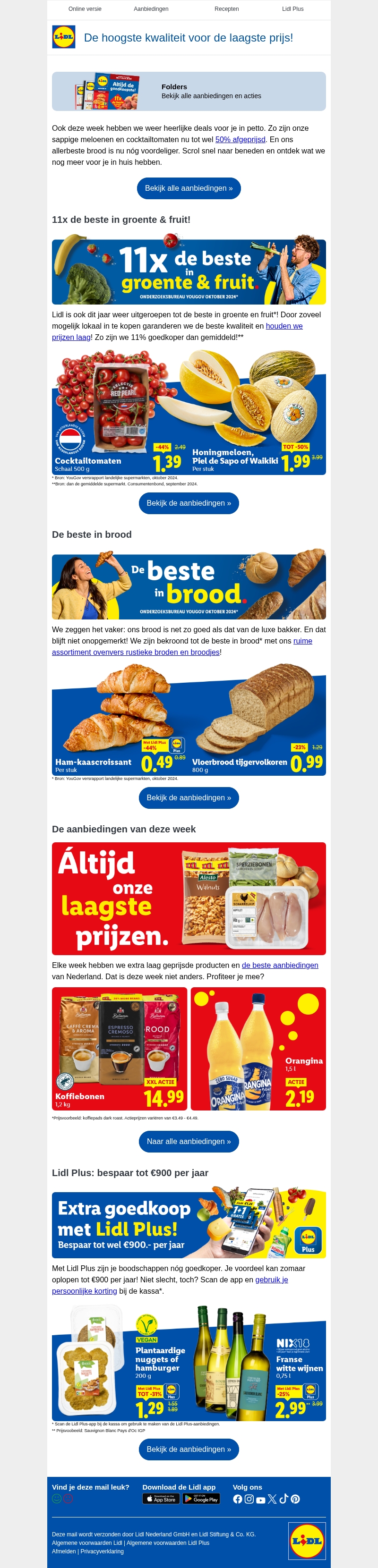Download the app from the App Store
The height and width of the screenshot is (1568, 378).
click(161, 1499)
